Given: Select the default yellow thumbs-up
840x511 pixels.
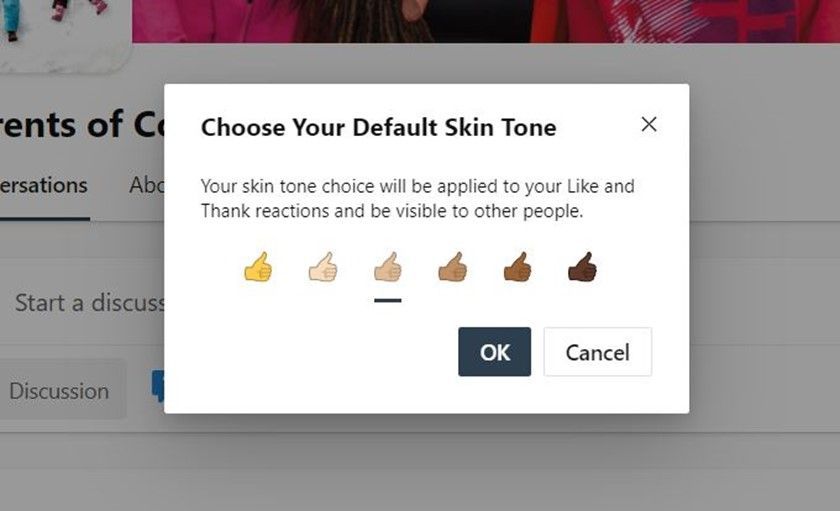Looking at the screenshot, I should [x=258, y=267].
